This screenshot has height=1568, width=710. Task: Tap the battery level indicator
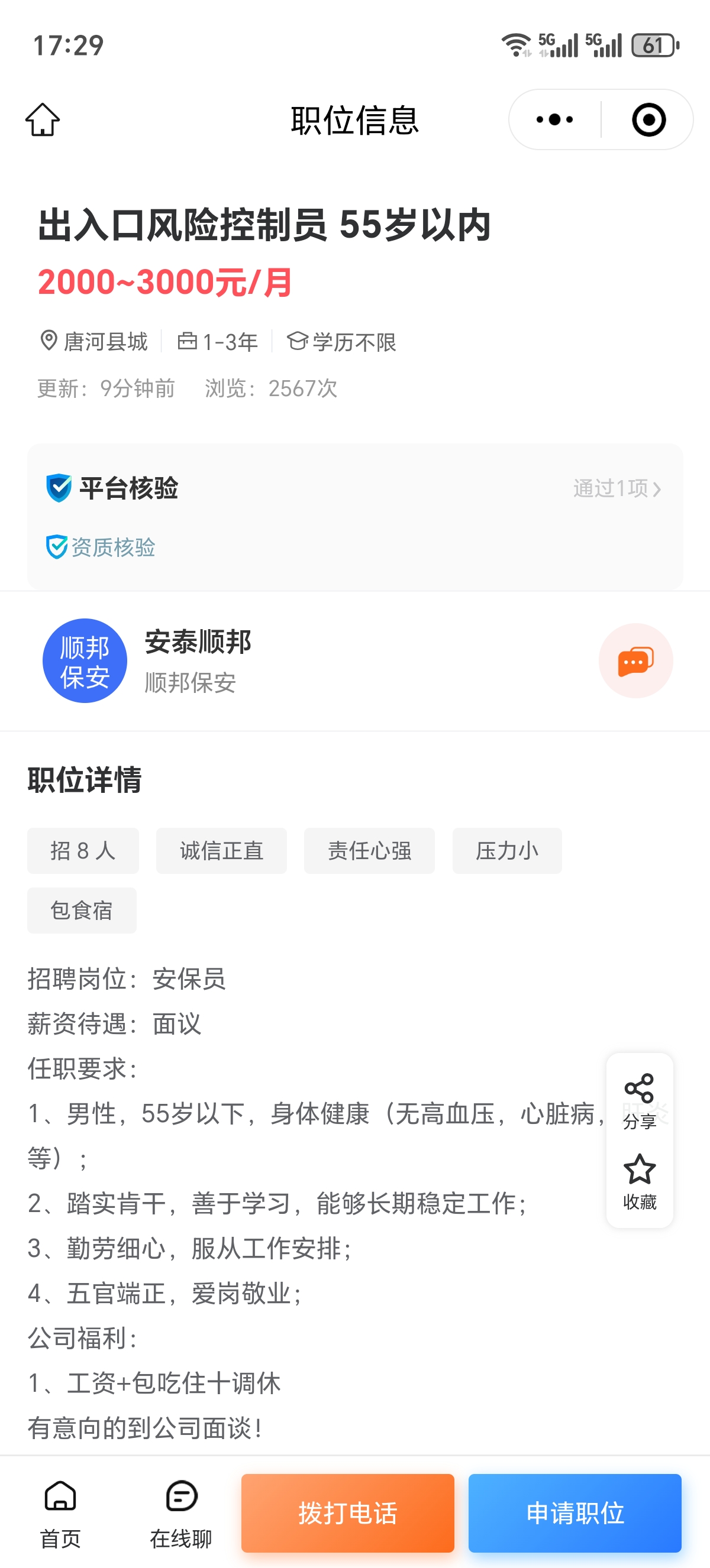coord(653,44)
